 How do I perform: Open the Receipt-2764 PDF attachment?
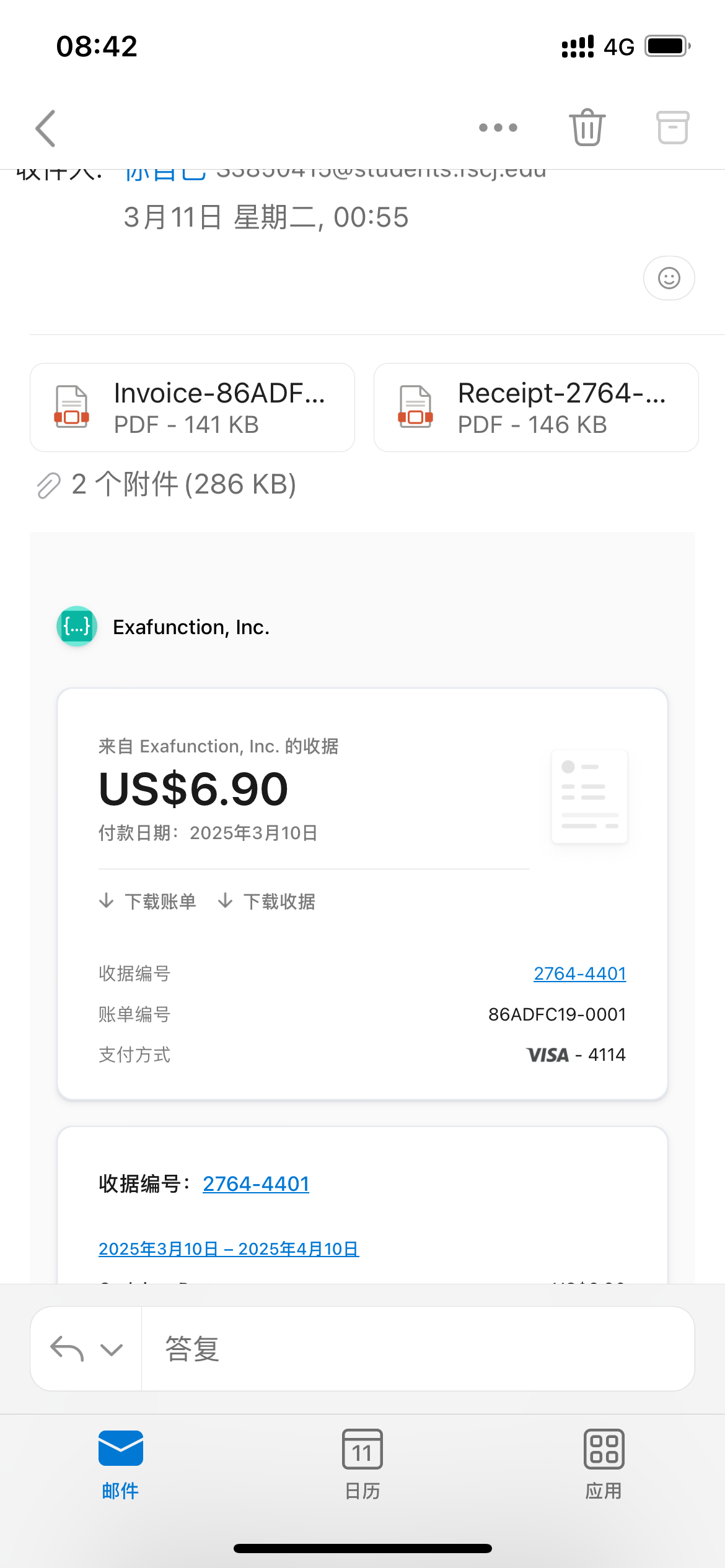click(536, 407)
